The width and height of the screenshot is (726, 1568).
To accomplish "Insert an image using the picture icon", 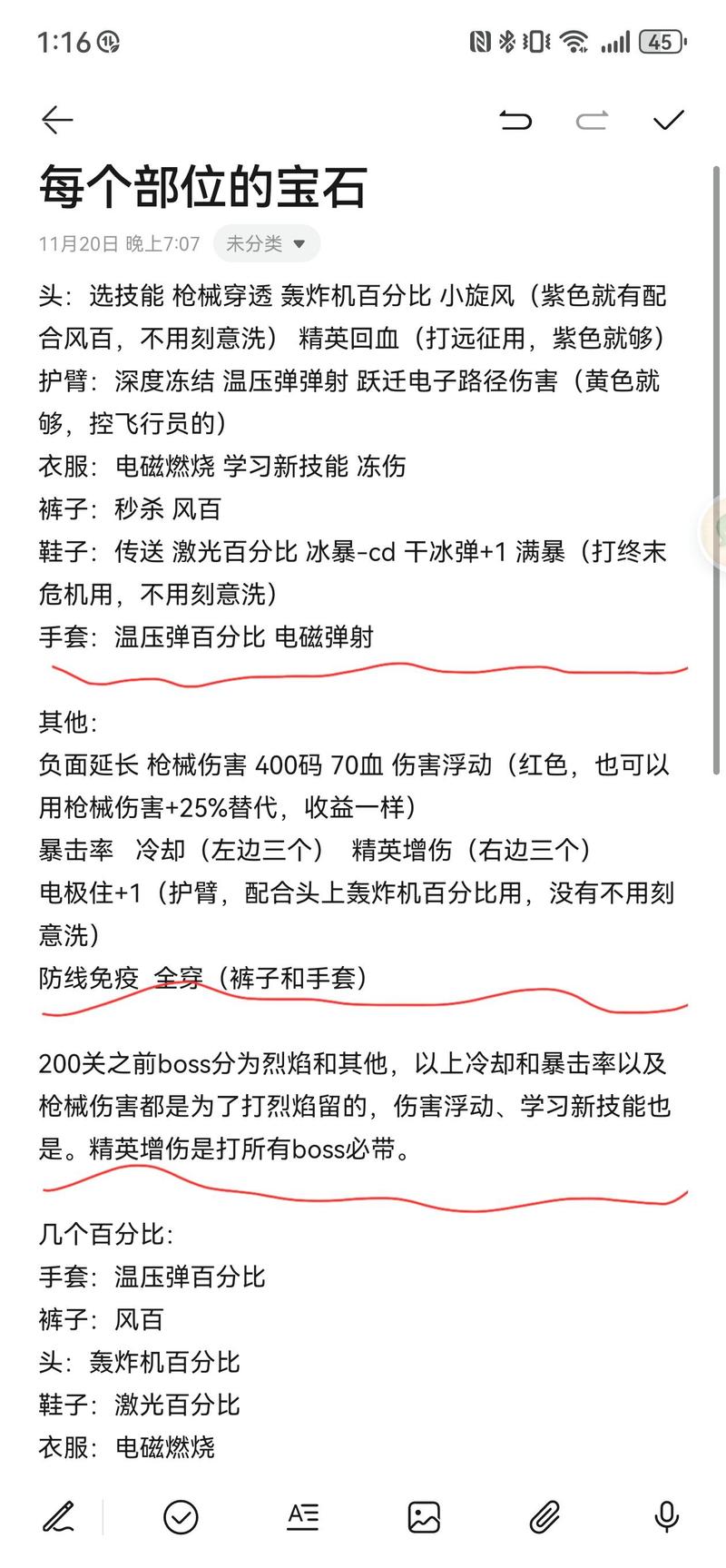I will click(423, 1515).
